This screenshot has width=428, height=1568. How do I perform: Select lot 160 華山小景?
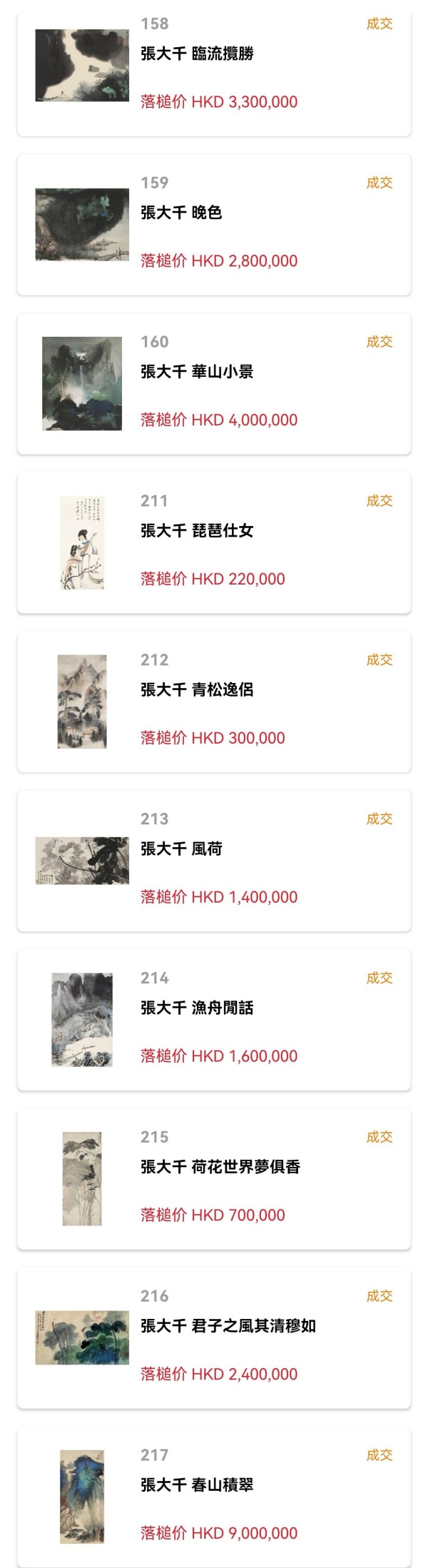pyautogui.click(x=214, y=383)
